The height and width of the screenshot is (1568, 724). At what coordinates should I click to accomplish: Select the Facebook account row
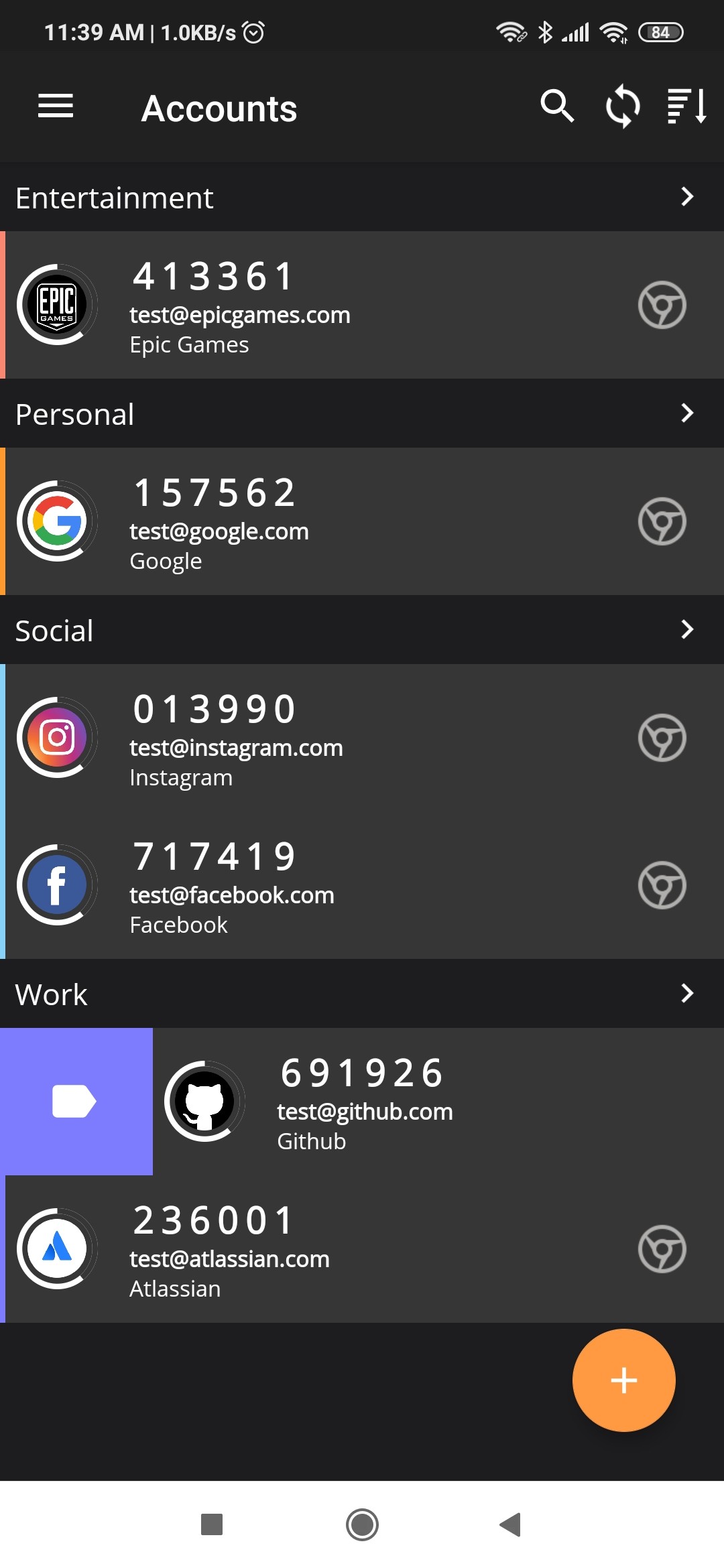click(335, 885)
